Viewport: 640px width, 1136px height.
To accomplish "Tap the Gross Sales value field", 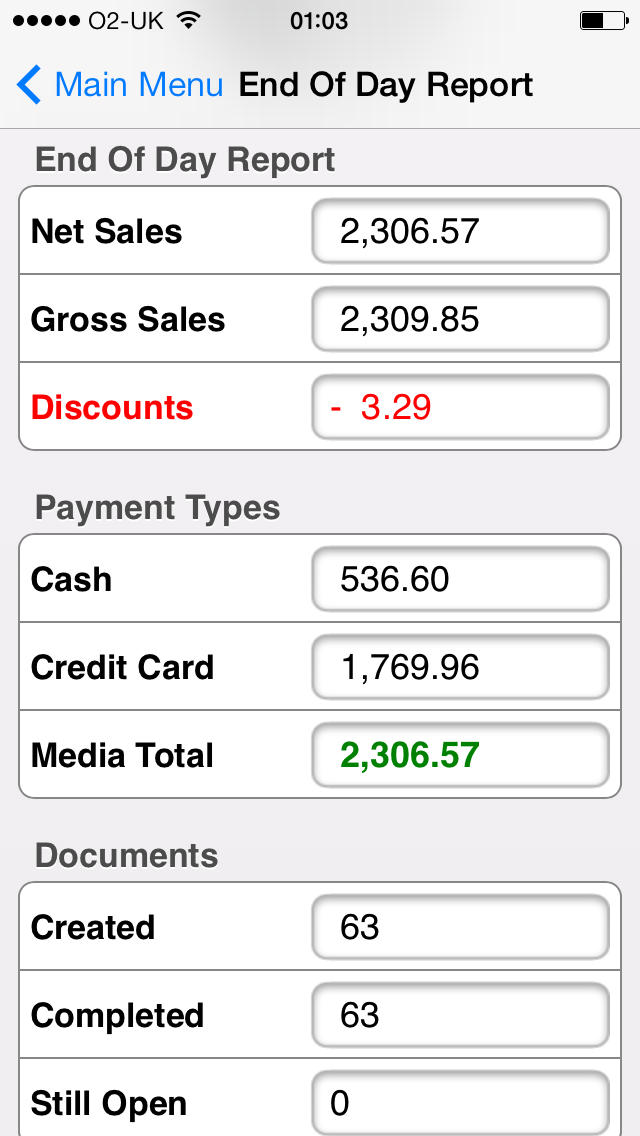I will [460, 319].
